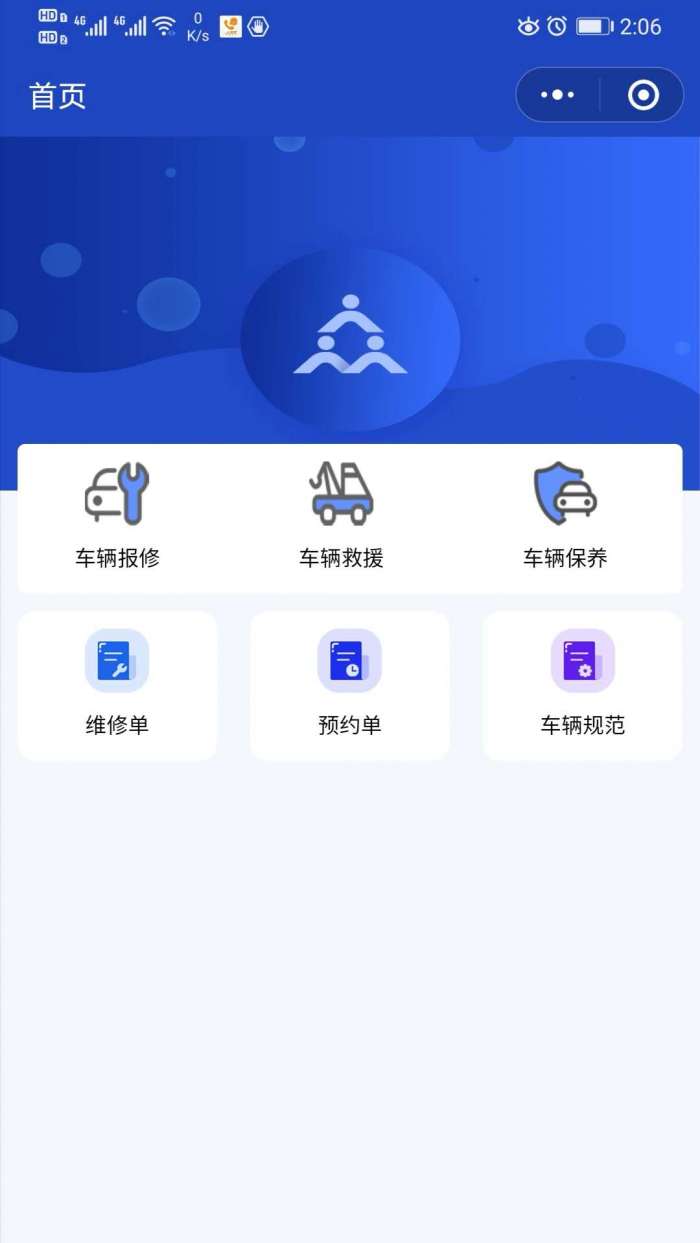Open 车辆保养 vehicle maintenance

[565, 517]
